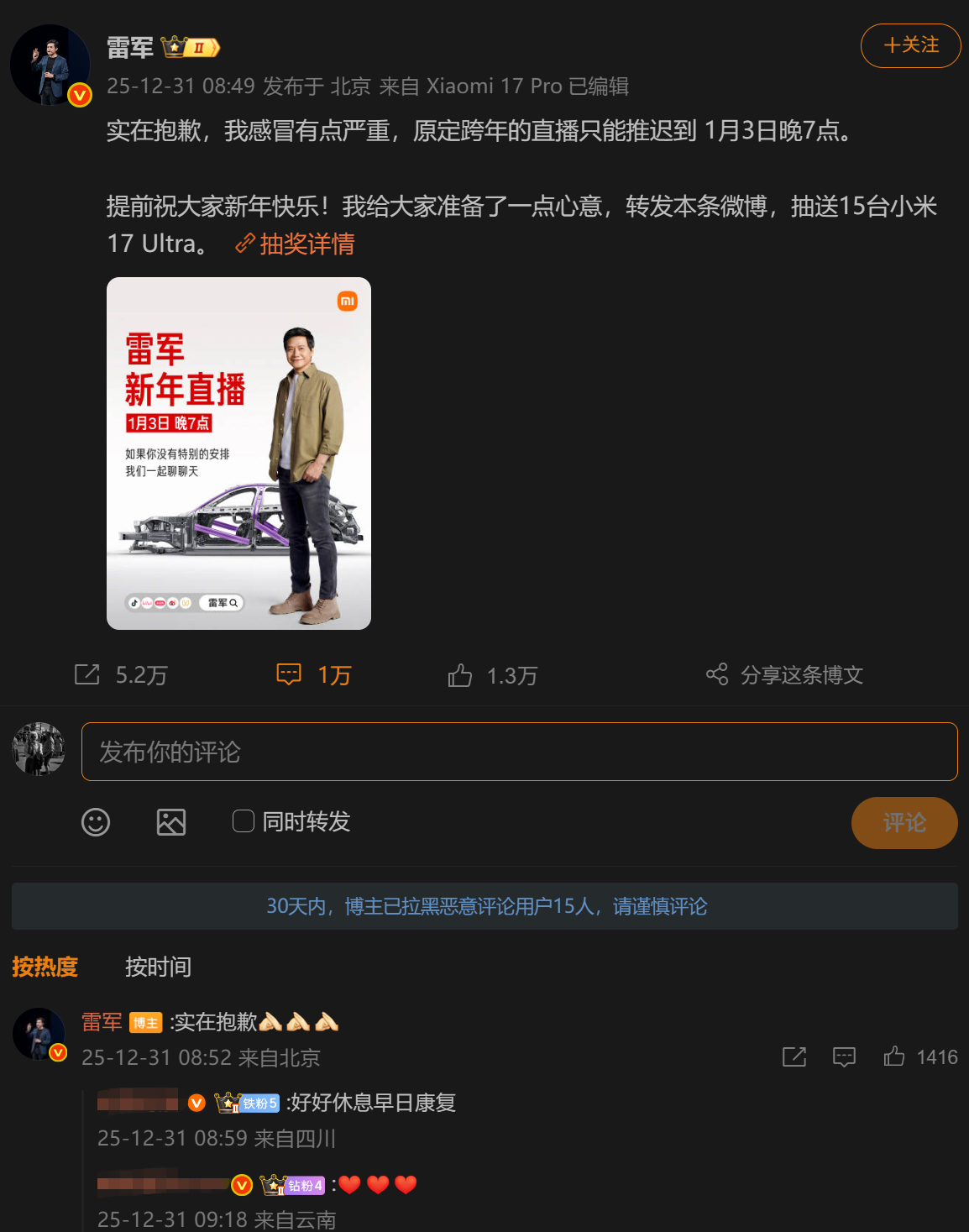969x1232 pixels.
Task: Follow 雷军 with the 关注 button
Action: coord(910,45)
